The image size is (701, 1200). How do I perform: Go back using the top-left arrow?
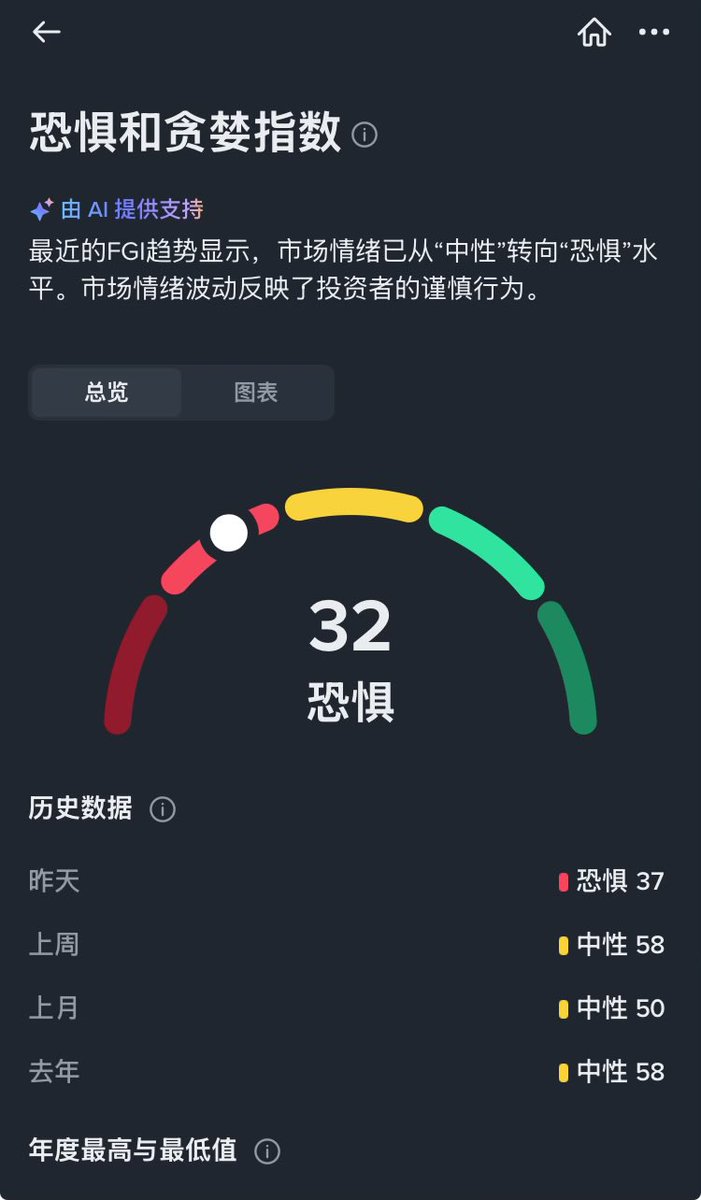(x=47, y=32)
